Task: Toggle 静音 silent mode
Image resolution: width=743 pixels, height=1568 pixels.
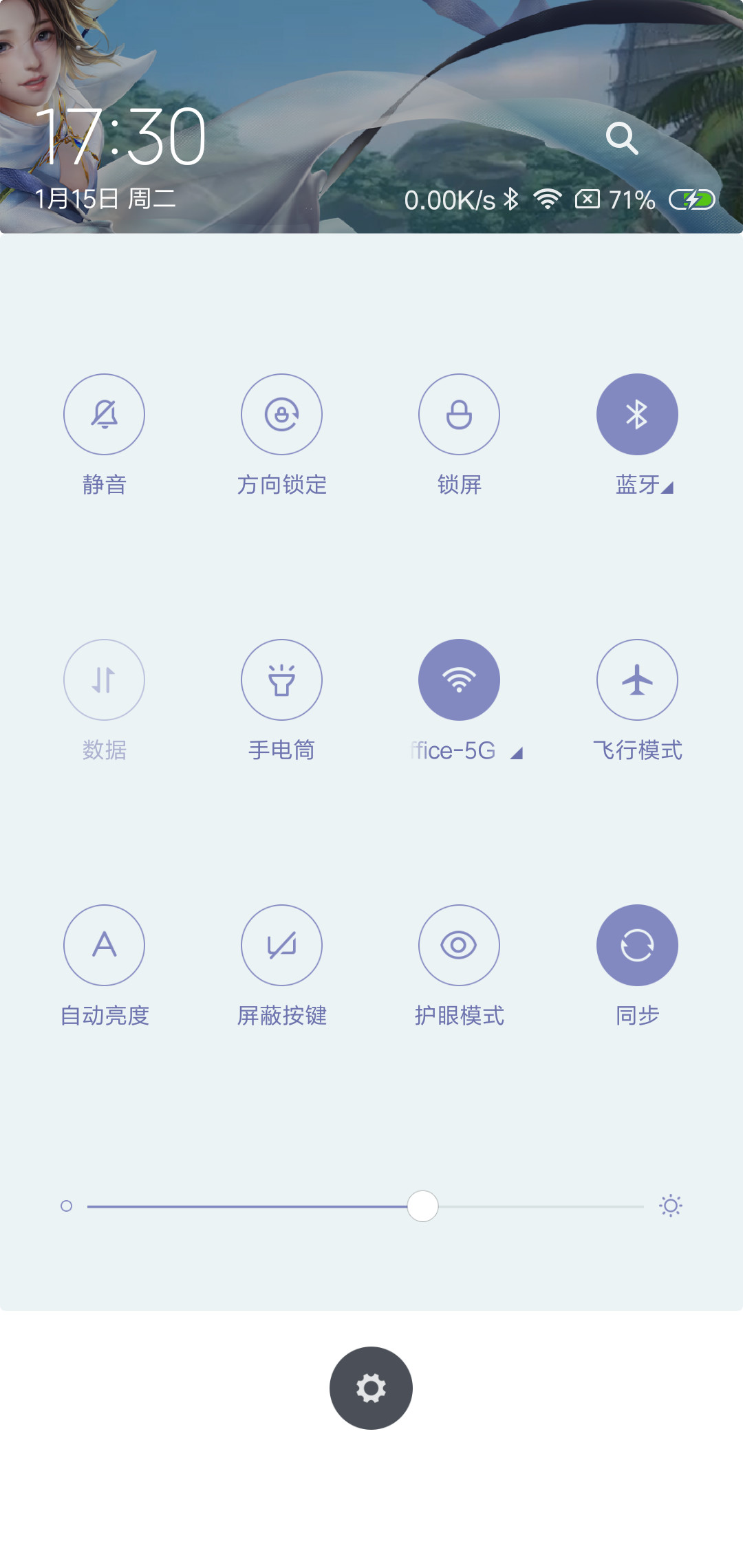Action: (104, 414)
